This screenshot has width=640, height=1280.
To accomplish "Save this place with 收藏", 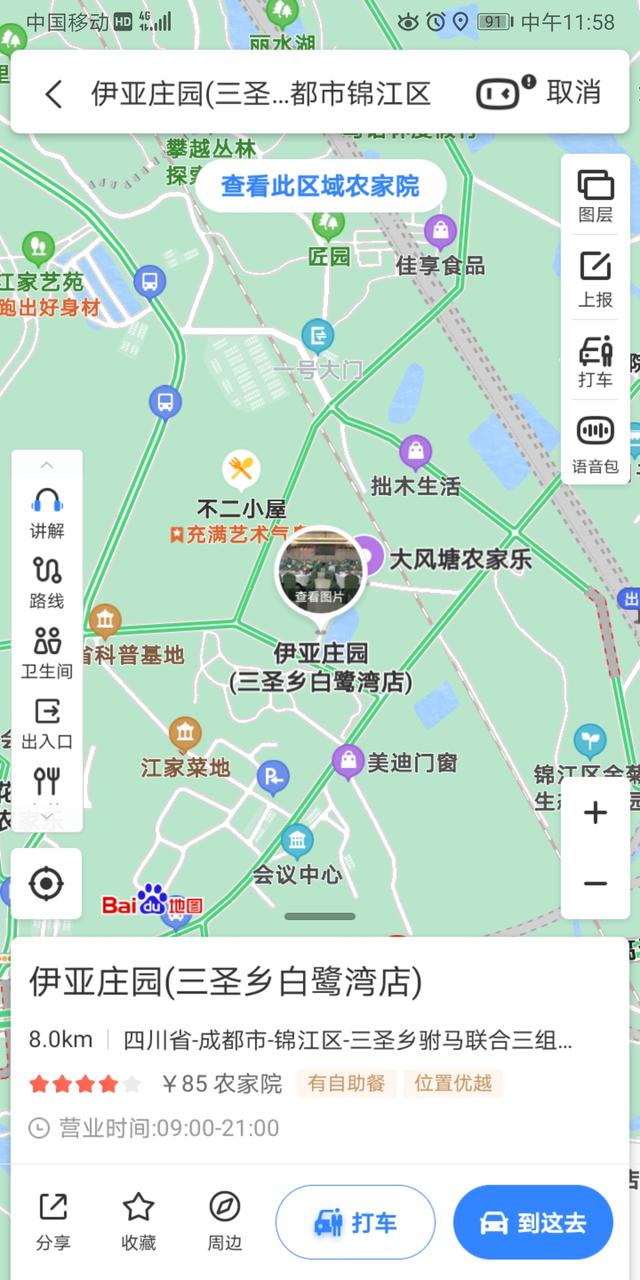I will tap(139, 1221).
